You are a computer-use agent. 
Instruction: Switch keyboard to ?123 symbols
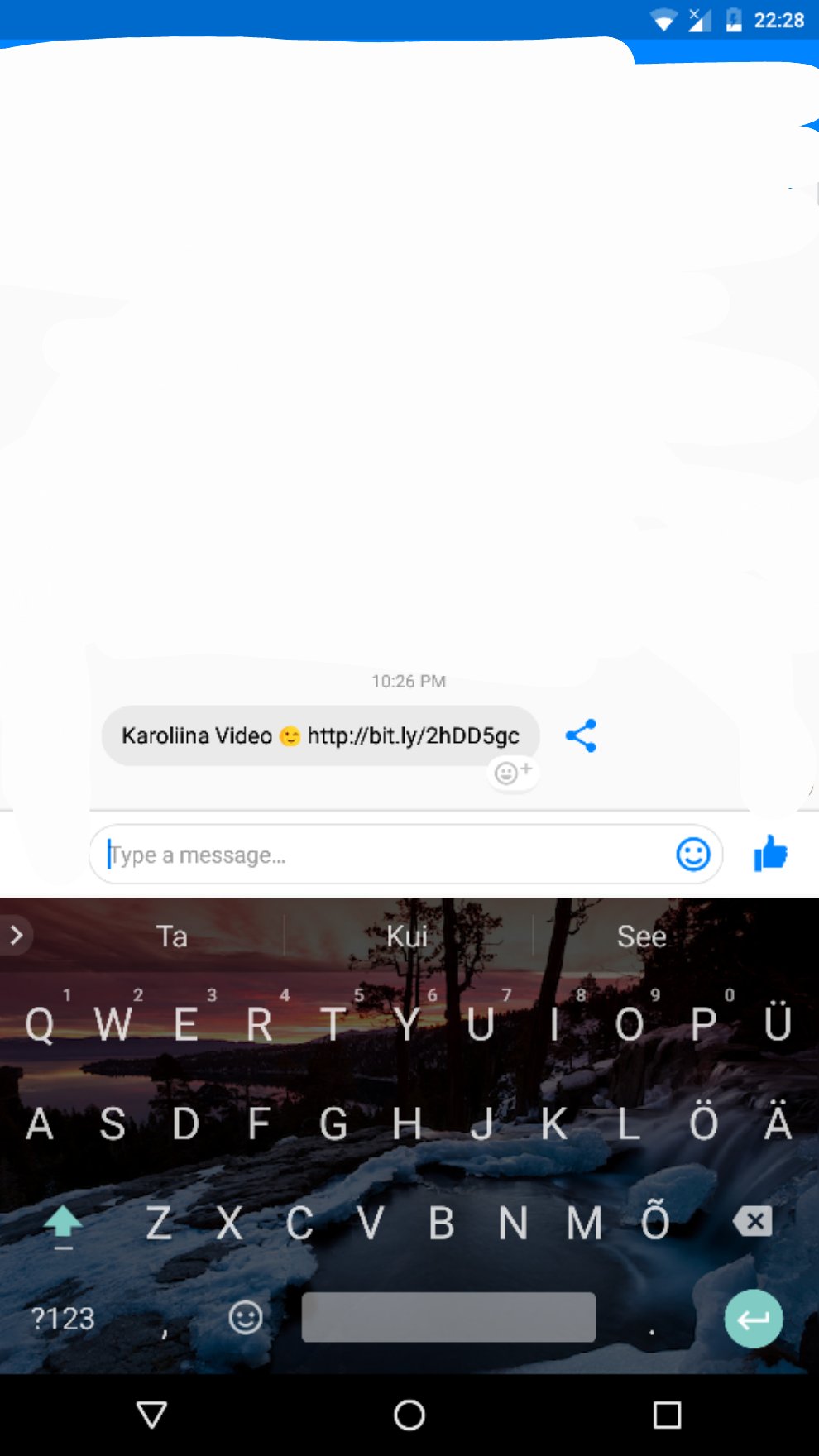pos(63,1319)
